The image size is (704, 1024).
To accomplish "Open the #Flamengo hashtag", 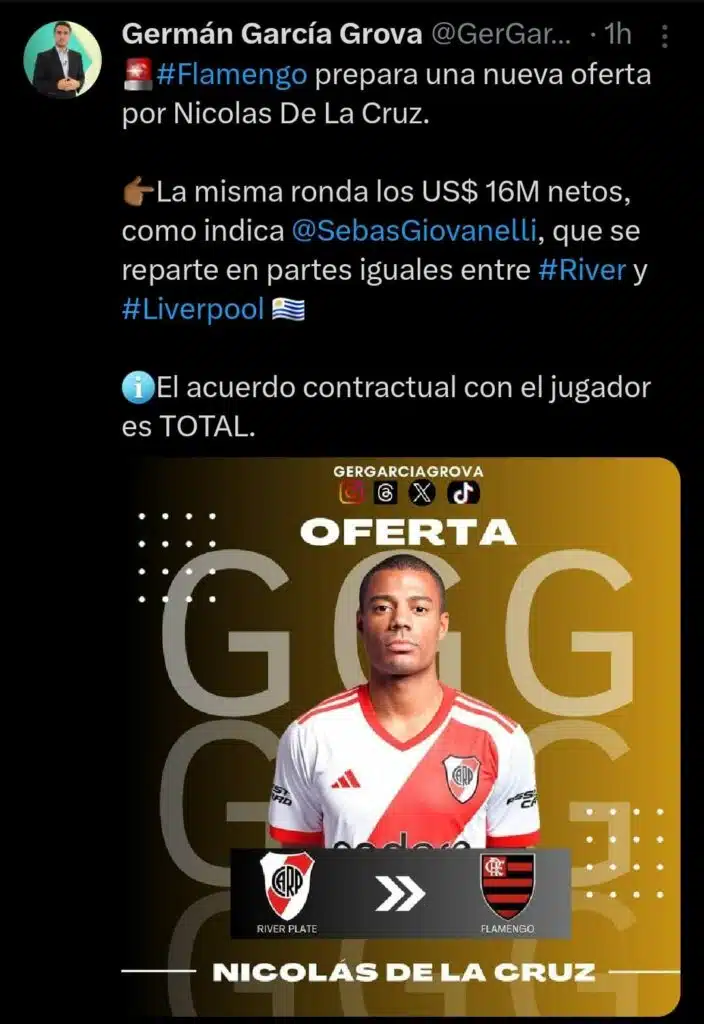I will click(x=232, y=75).
